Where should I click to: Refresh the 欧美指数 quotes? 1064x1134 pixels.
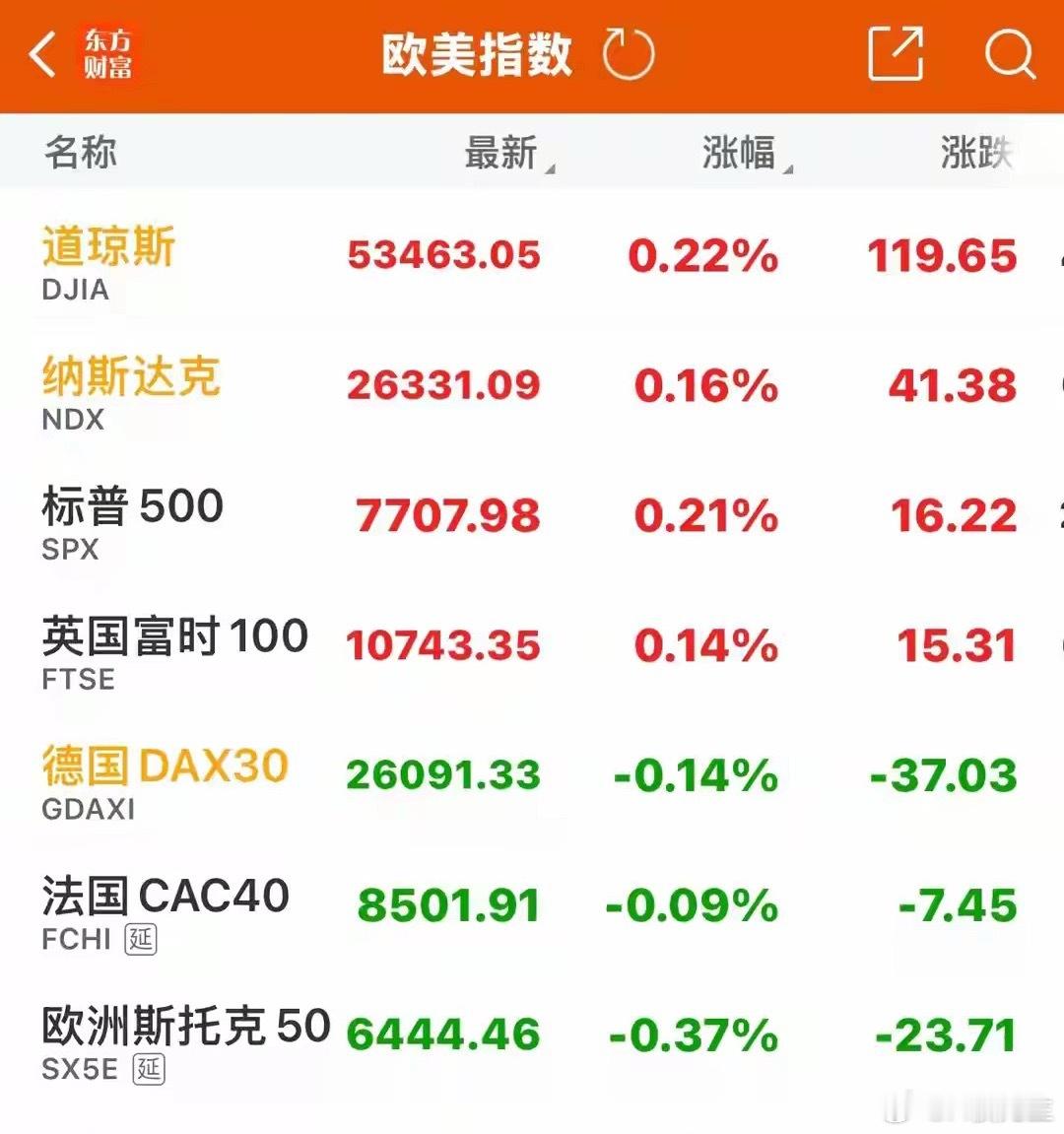pos(629,54)
